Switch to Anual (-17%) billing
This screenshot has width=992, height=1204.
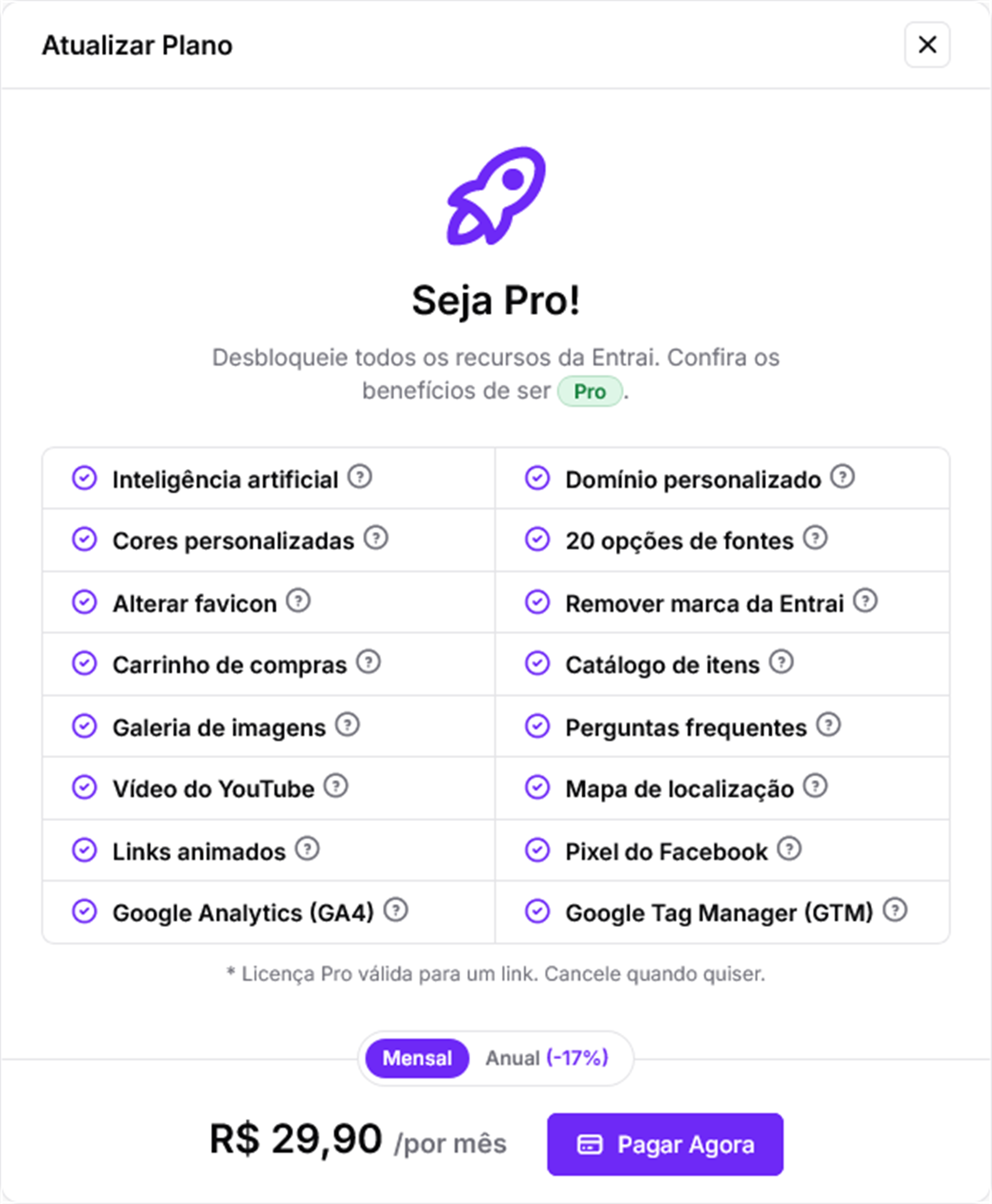546,1058
